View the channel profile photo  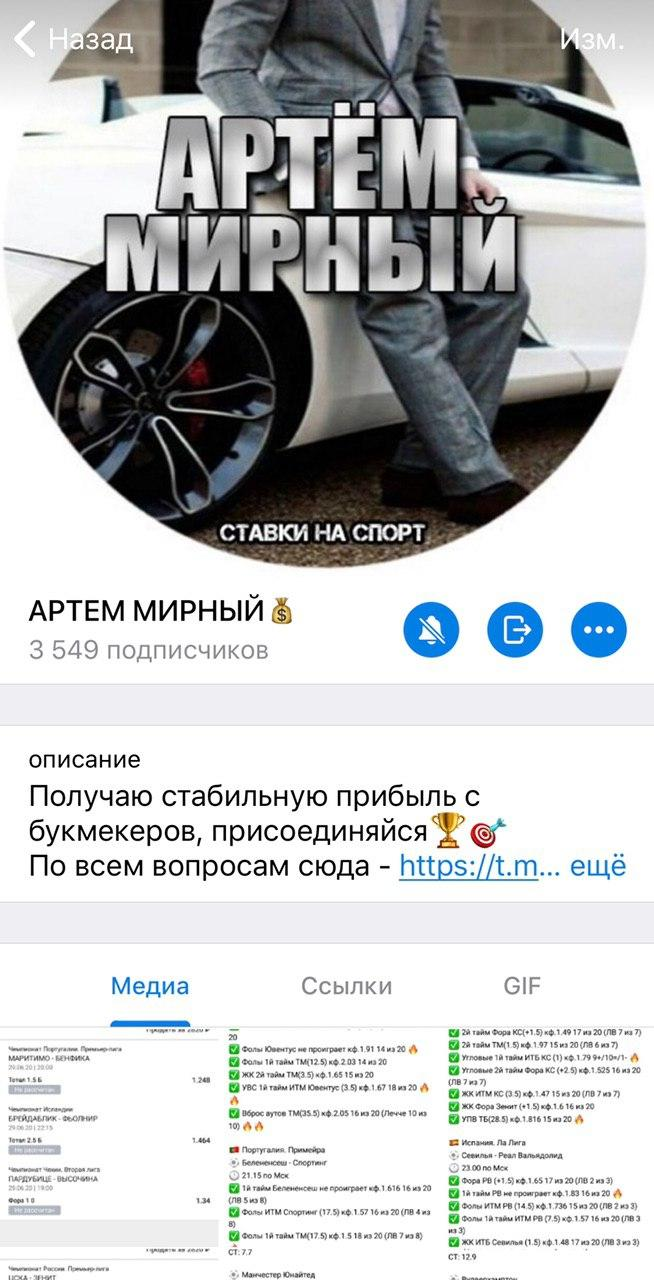coord(327,280)
